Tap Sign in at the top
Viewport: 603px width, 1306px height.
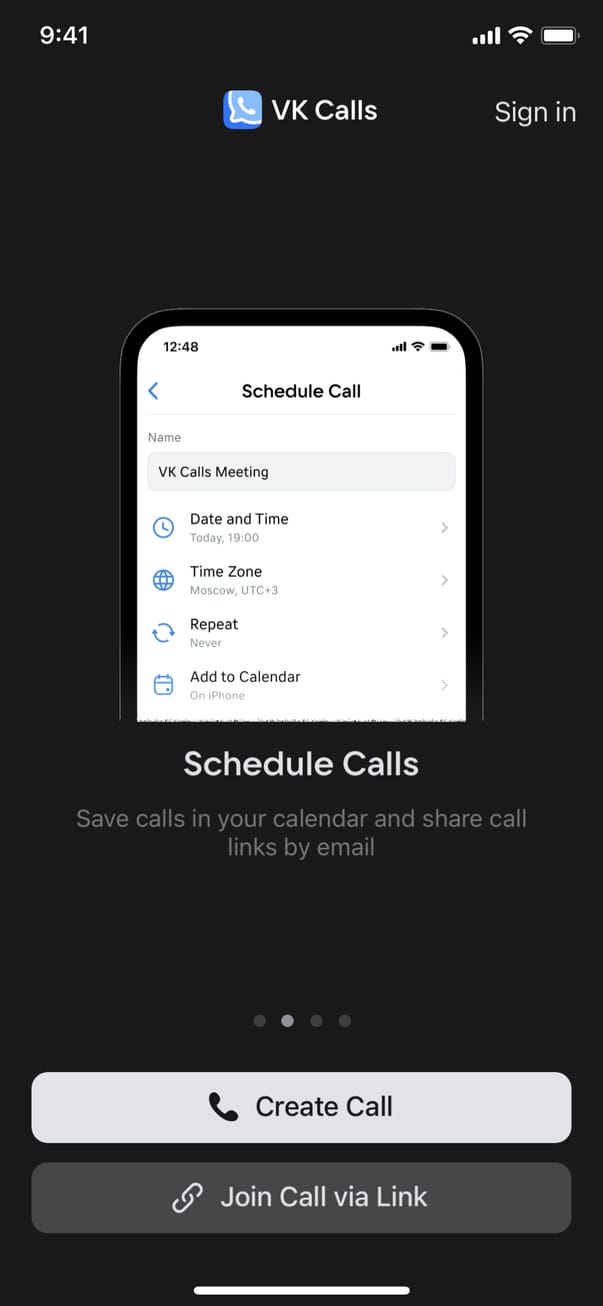click(535, 112)
